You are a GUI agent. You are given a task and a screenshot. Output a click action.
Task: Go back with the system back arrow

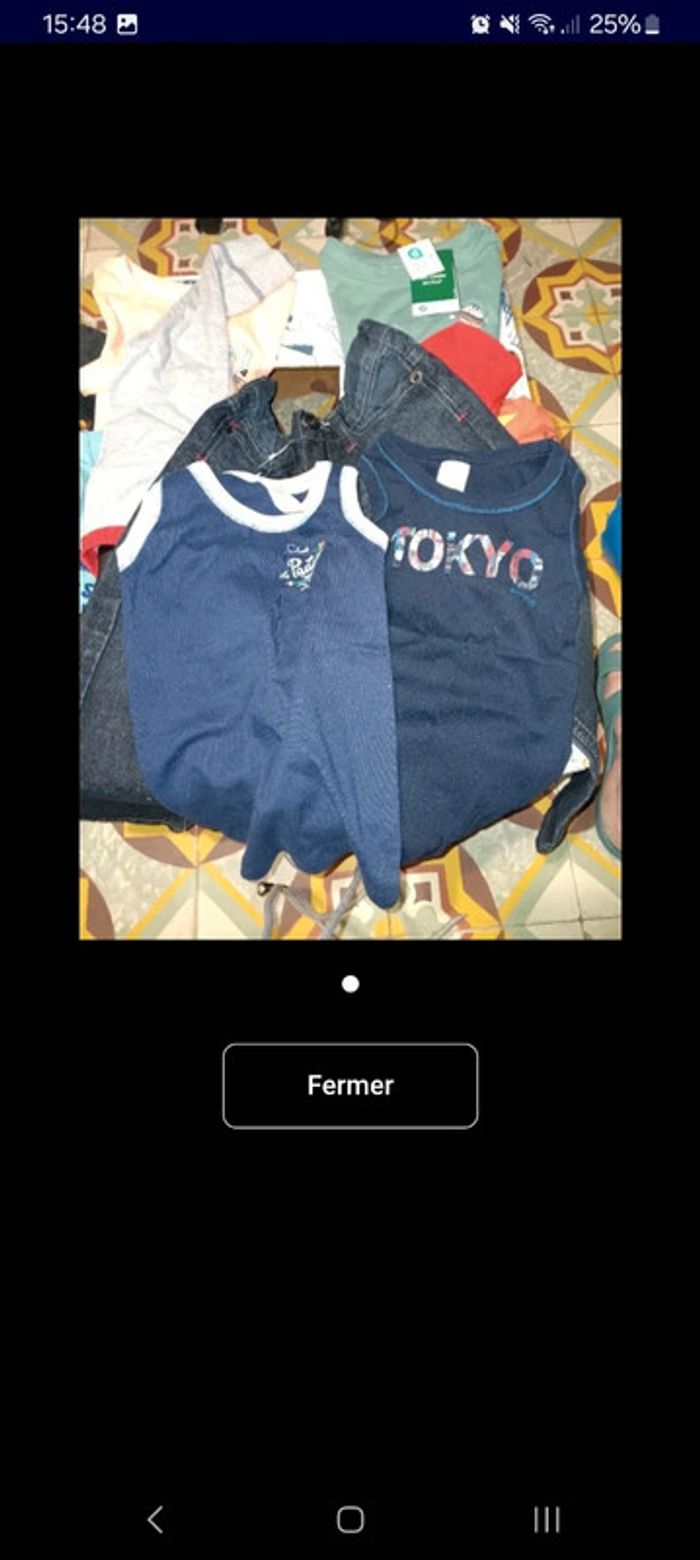pos(155,1520)
